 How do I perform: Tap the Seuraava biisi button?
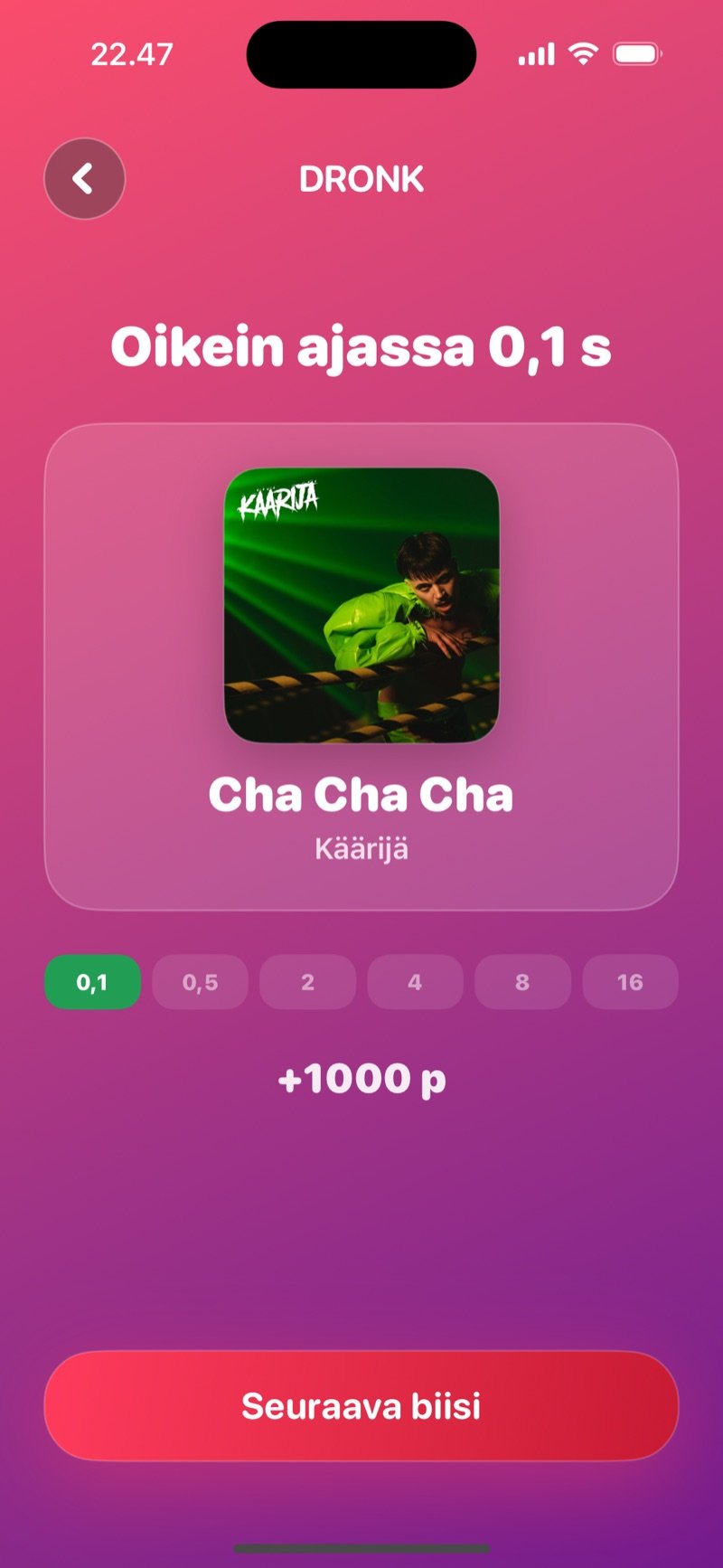point(361,1406)
